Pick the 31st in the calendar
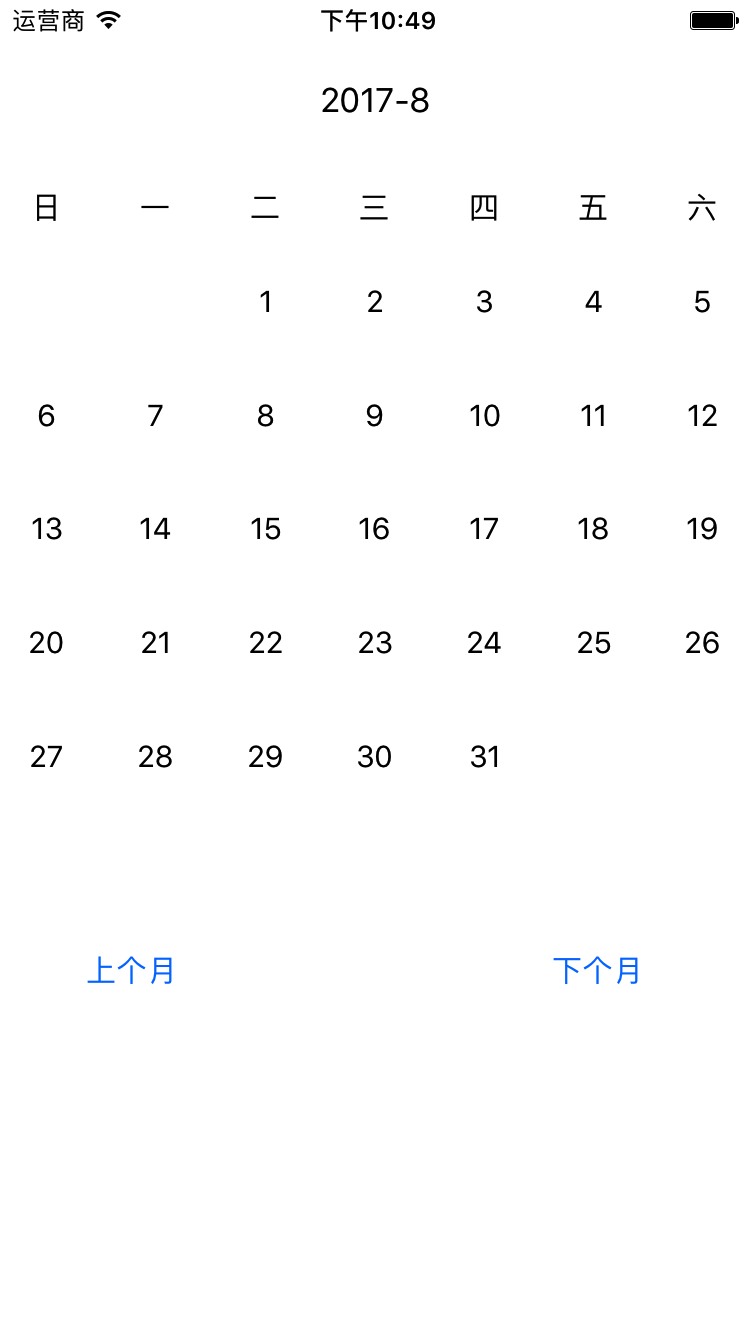This screenshot has width=750, height=1334. pos(484,757)
